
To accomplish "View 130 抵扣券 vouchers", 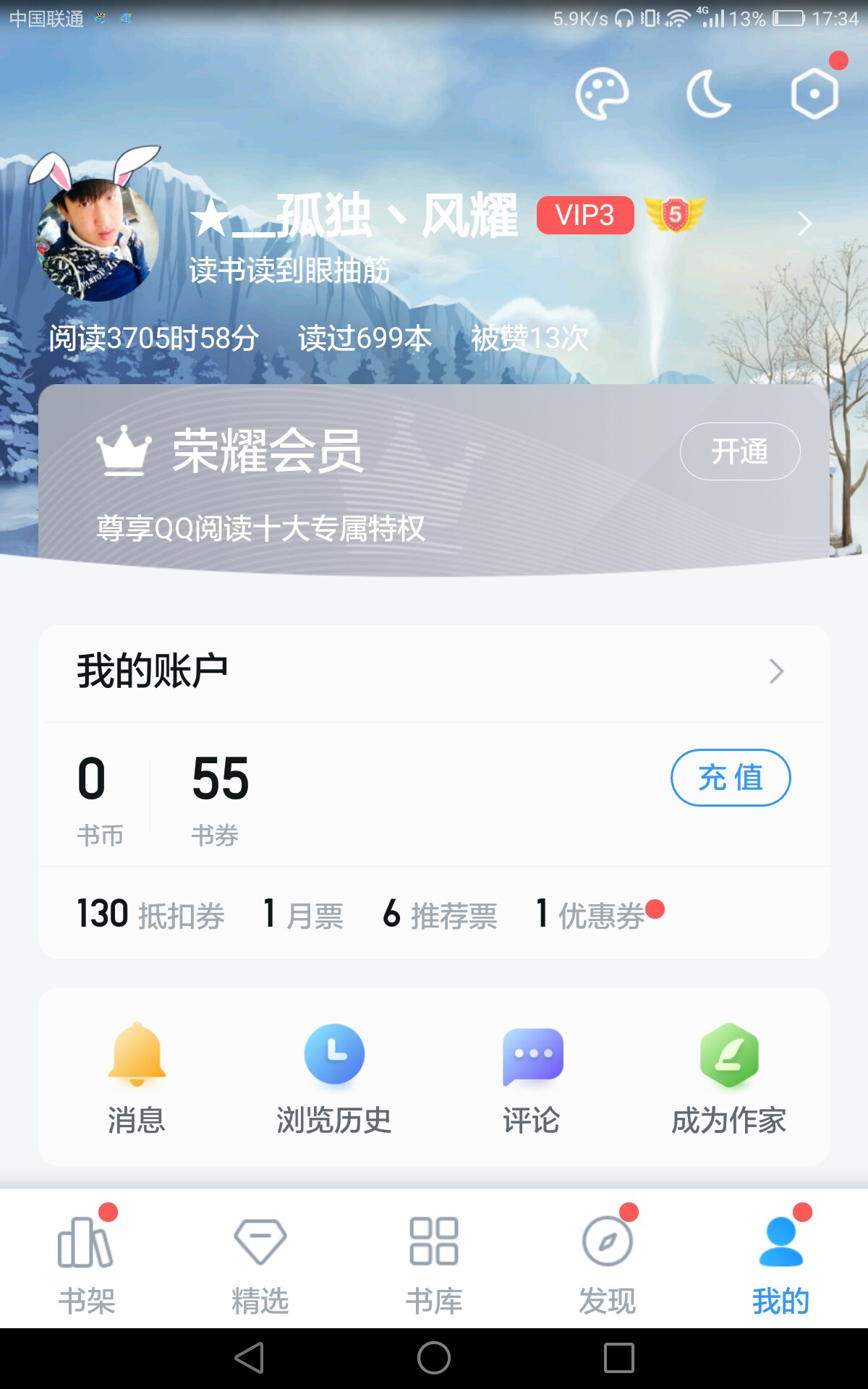I will [x=150, y=914].
